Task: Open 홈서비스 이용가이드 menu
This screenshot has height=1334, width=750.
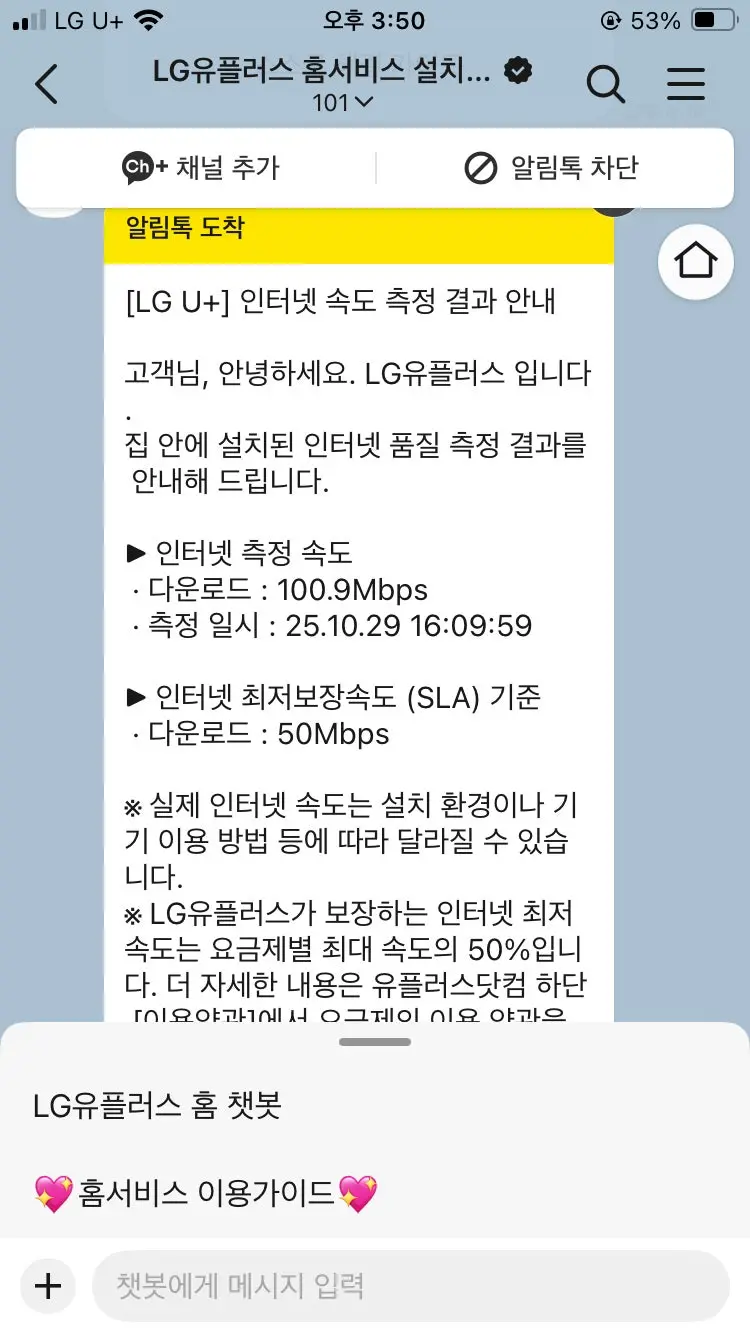Action: coord(206,1192)
